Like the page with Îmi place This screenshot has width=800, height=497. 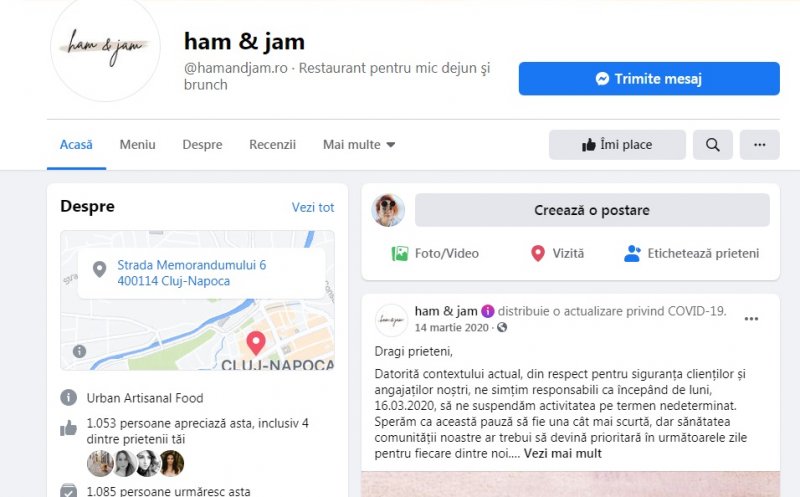pos(617,145)
